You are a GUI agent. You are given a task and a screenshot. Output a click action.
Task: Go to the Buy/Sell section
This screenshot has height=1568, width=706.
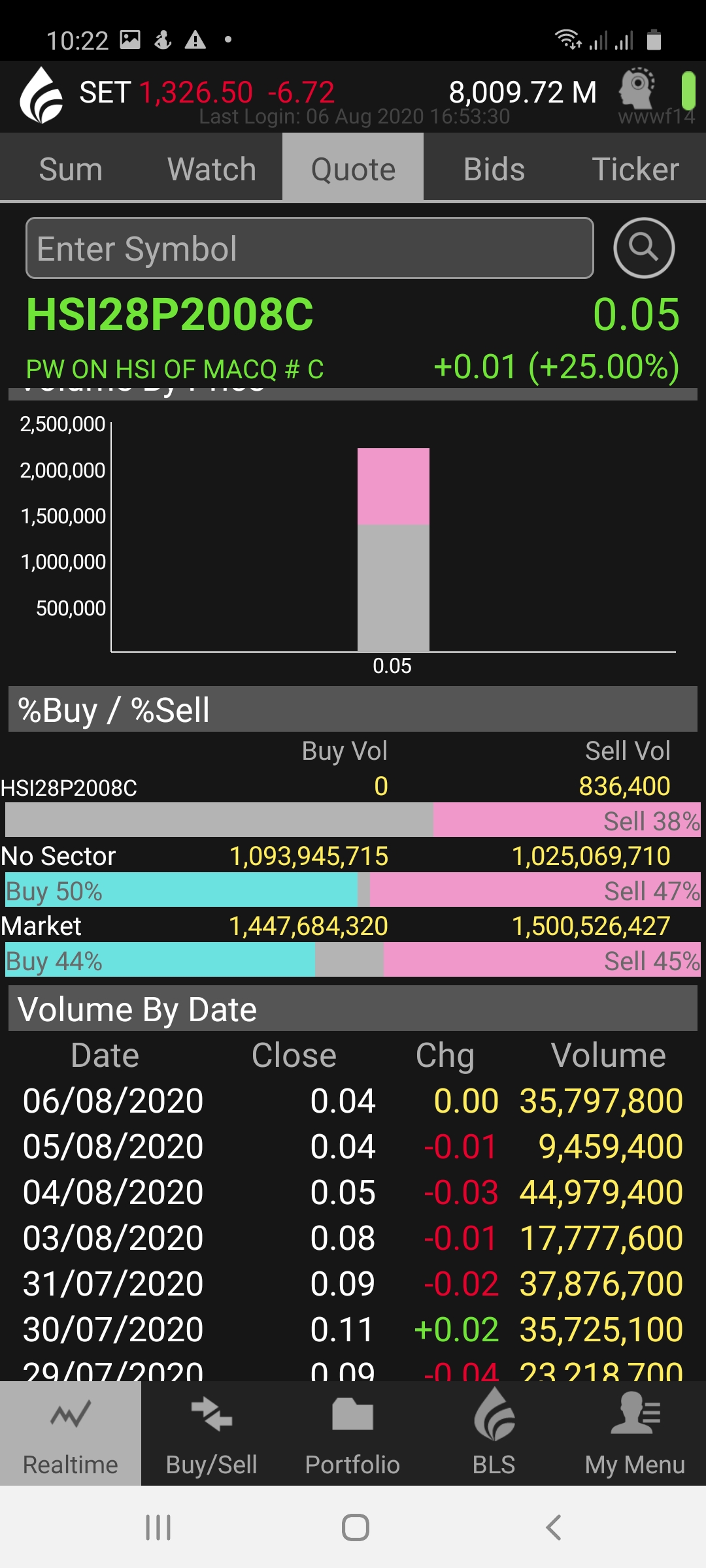(212, 1433)
